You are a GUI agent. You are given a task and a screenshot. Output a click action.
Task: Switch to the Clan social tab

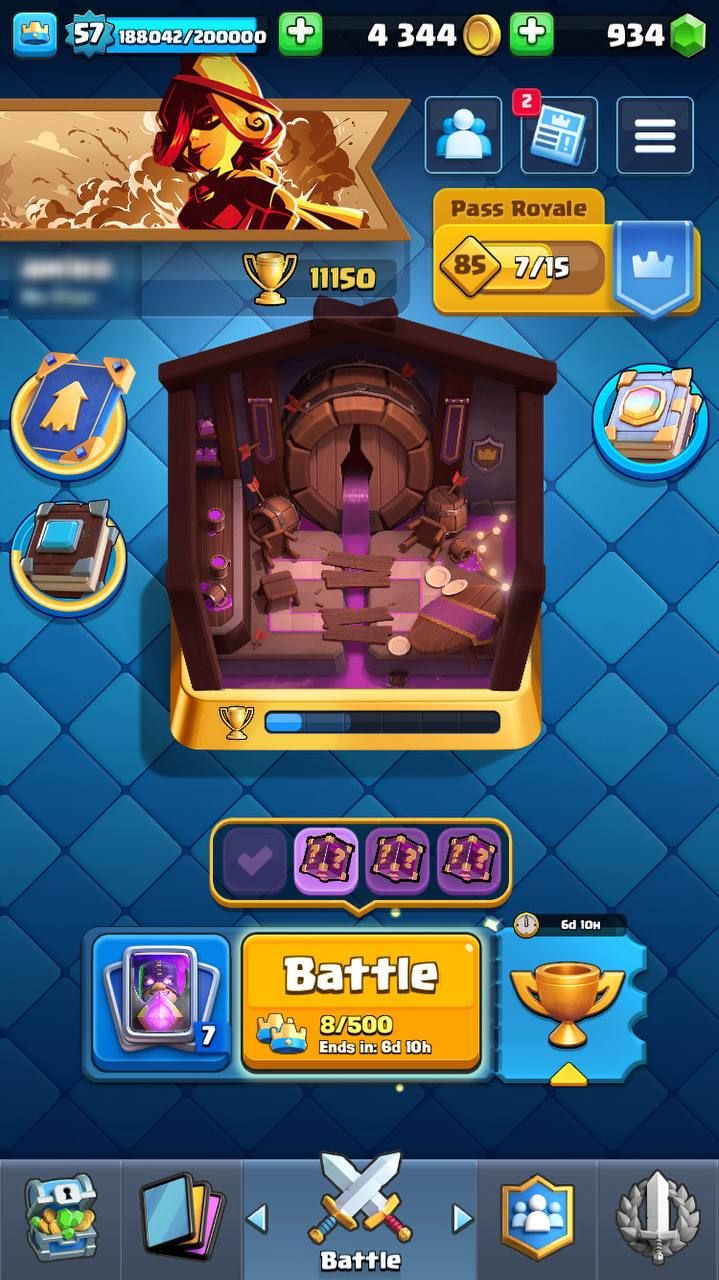click(540, 1216)
